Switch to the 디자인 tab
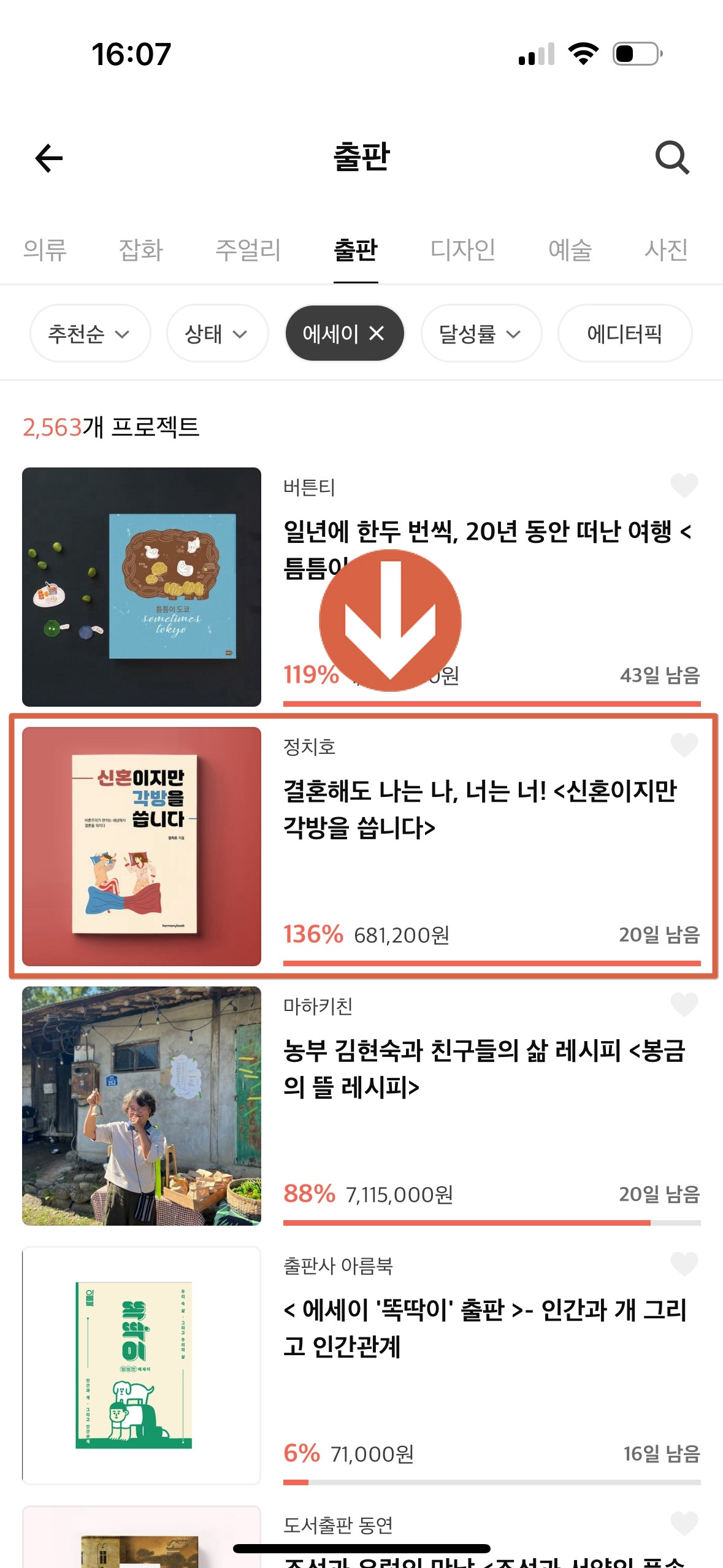Screen dimensions: 723x1568 coord(462,250)
